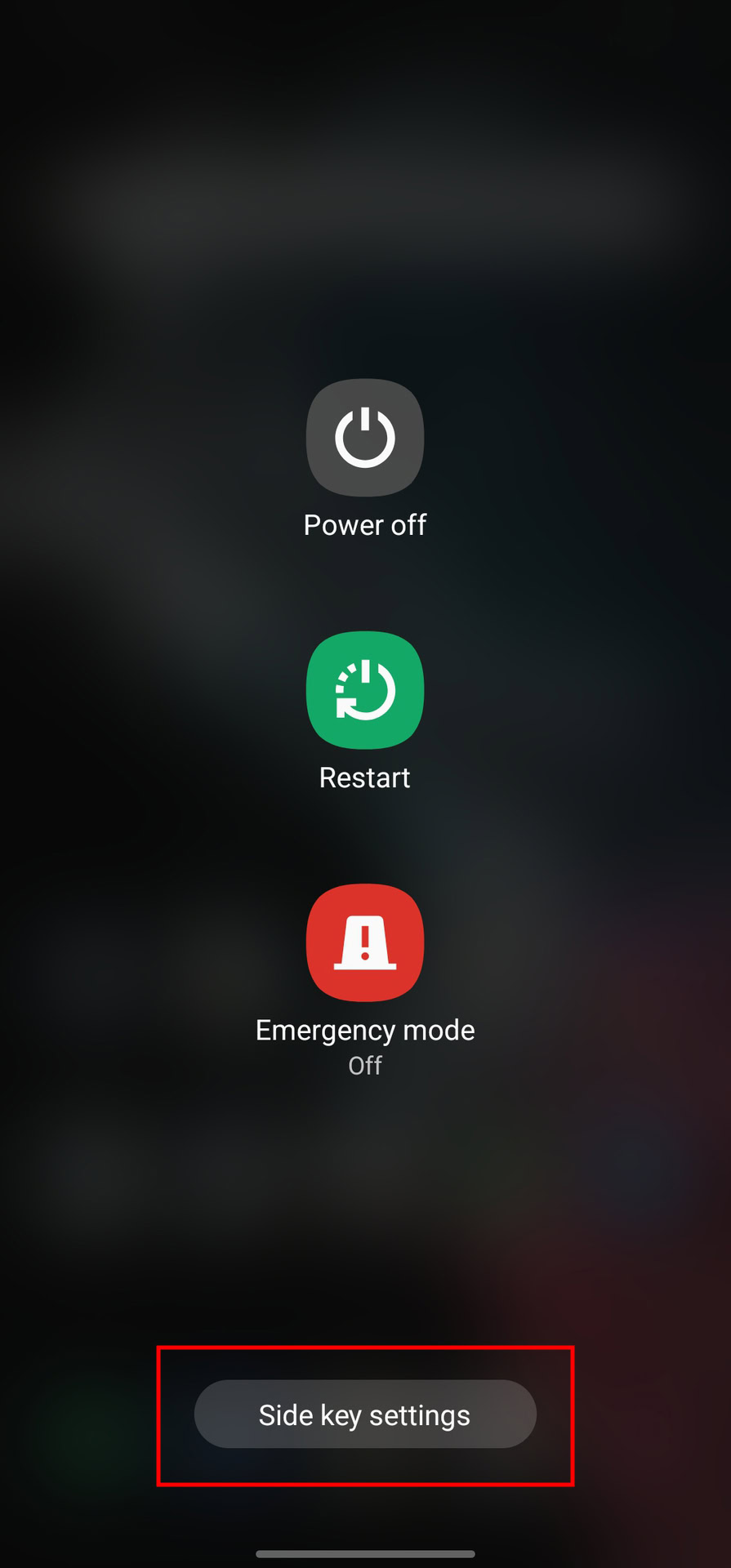The image size is (731, 1568).
Task: Open Side key settings
Action: pyautogui.click(x=365, y=1414)
